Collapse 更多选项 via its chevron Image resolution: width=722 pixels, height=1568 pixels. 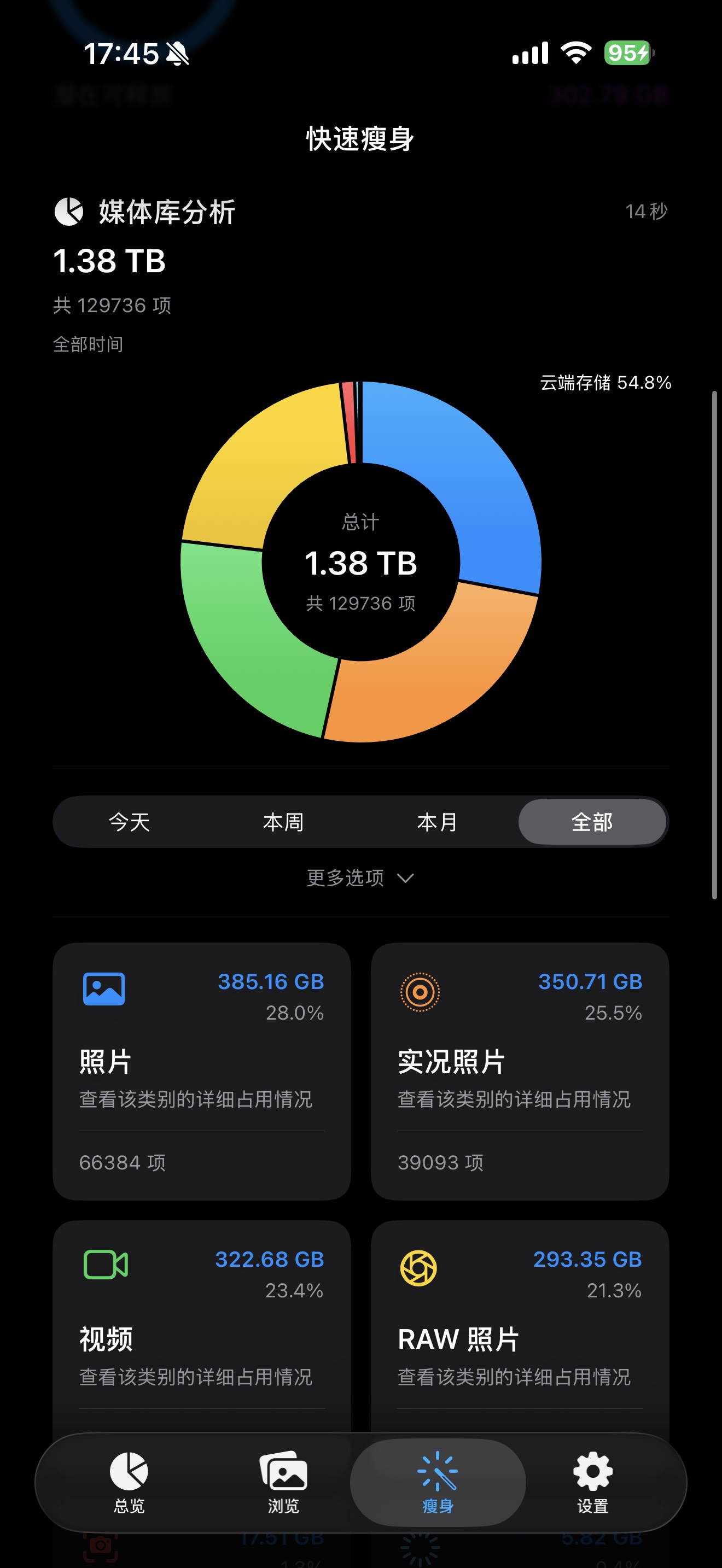pyautogui.click(x=406, y=879)
